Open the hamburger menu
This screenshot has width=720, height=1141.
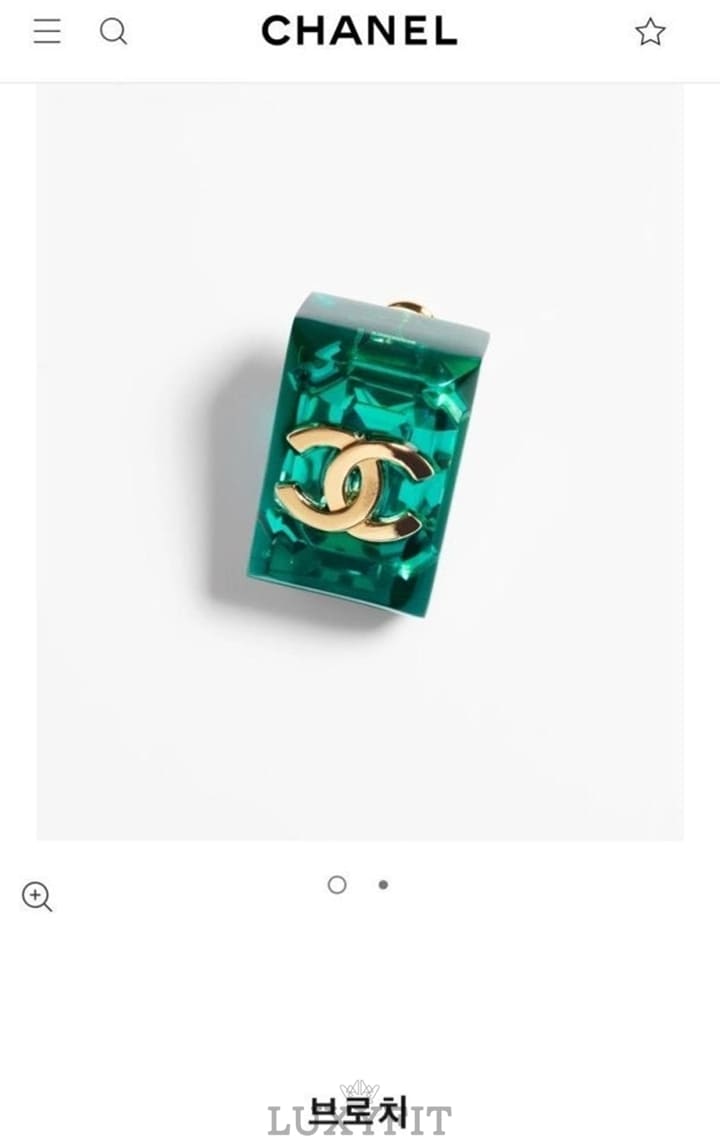coord(47,32)
